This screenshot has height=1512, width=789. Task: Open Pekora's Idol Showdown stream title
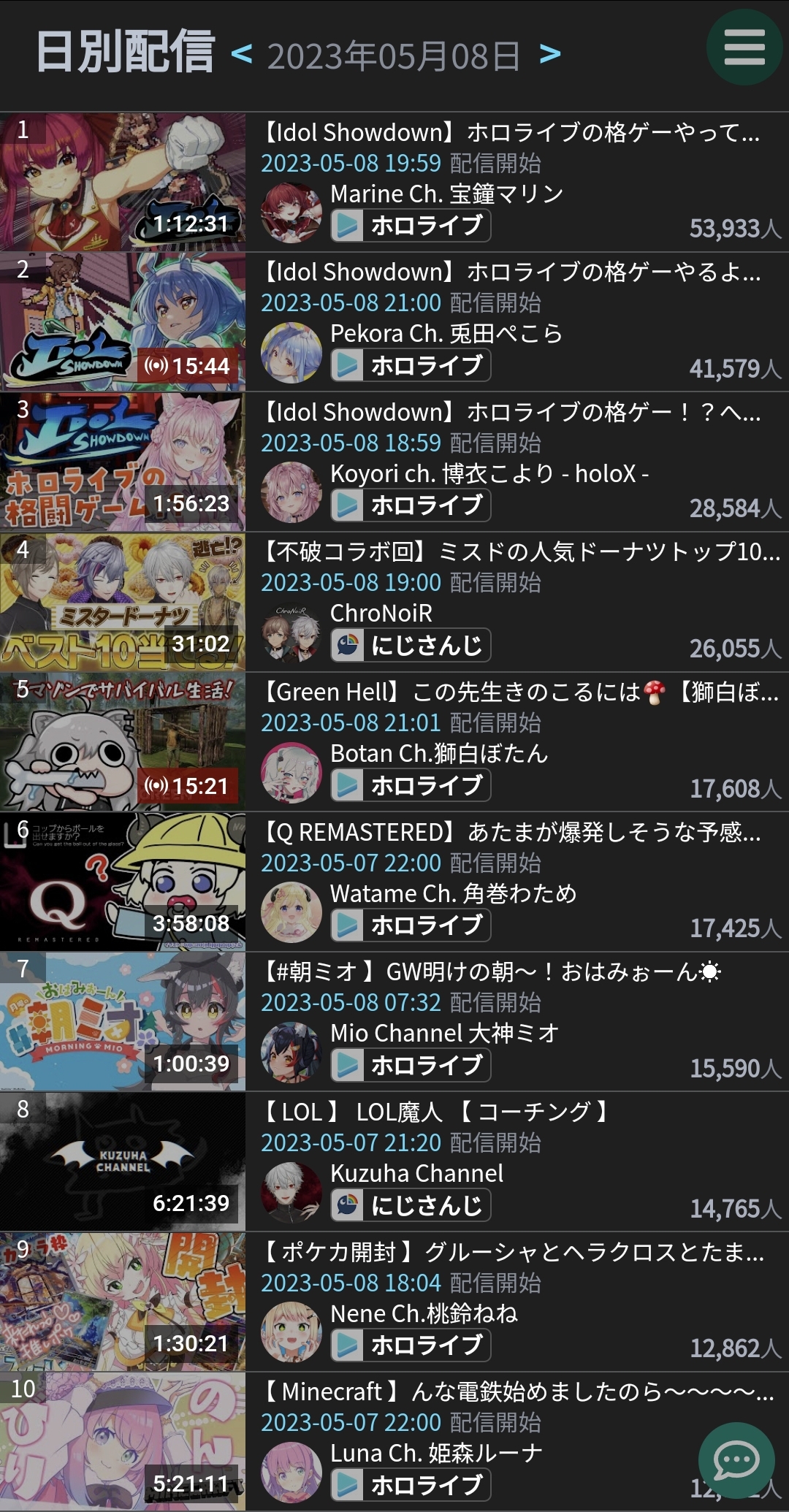point(513,272)
